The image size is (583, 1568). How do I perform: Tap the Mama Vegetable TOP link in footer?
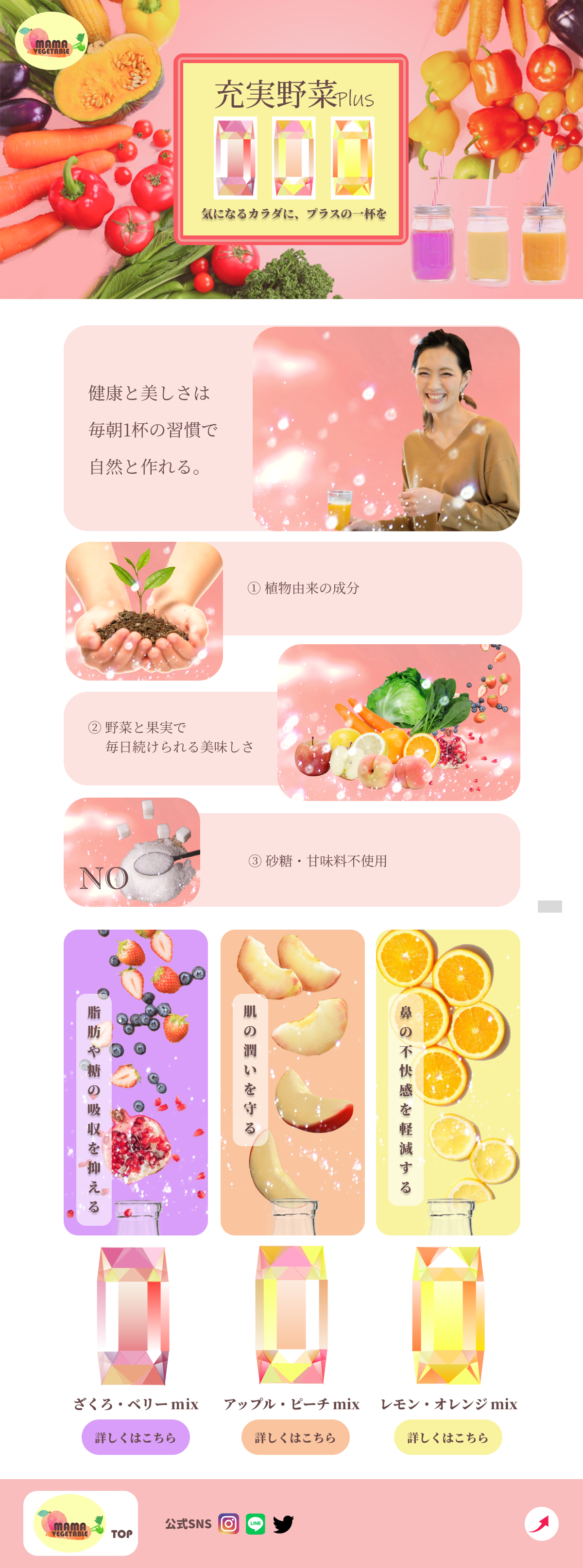pyautogui.click(x=81, y=1523)
